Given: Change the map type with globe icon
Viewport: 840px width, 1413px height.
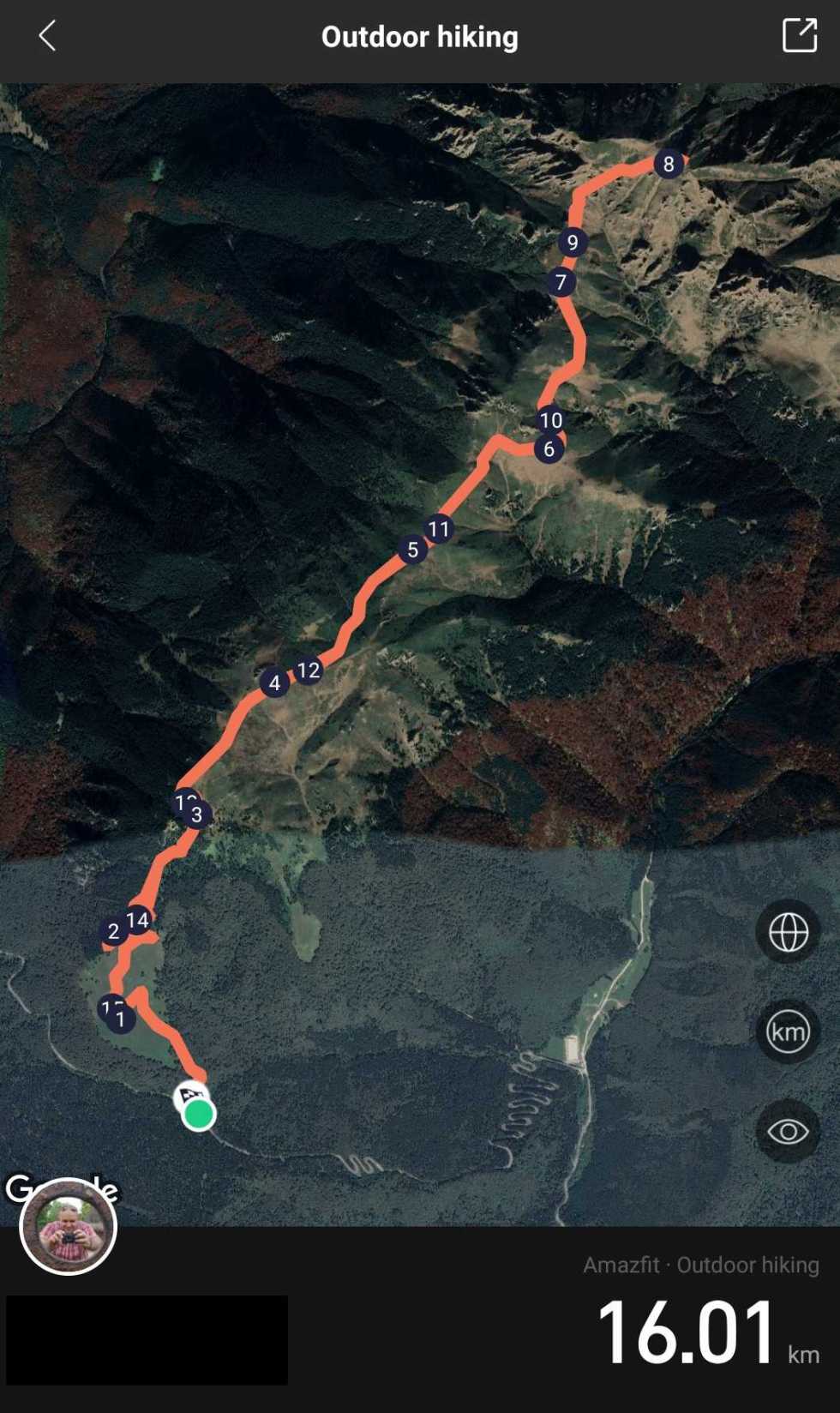Looking at the screenshot, I should pos(788,932).
